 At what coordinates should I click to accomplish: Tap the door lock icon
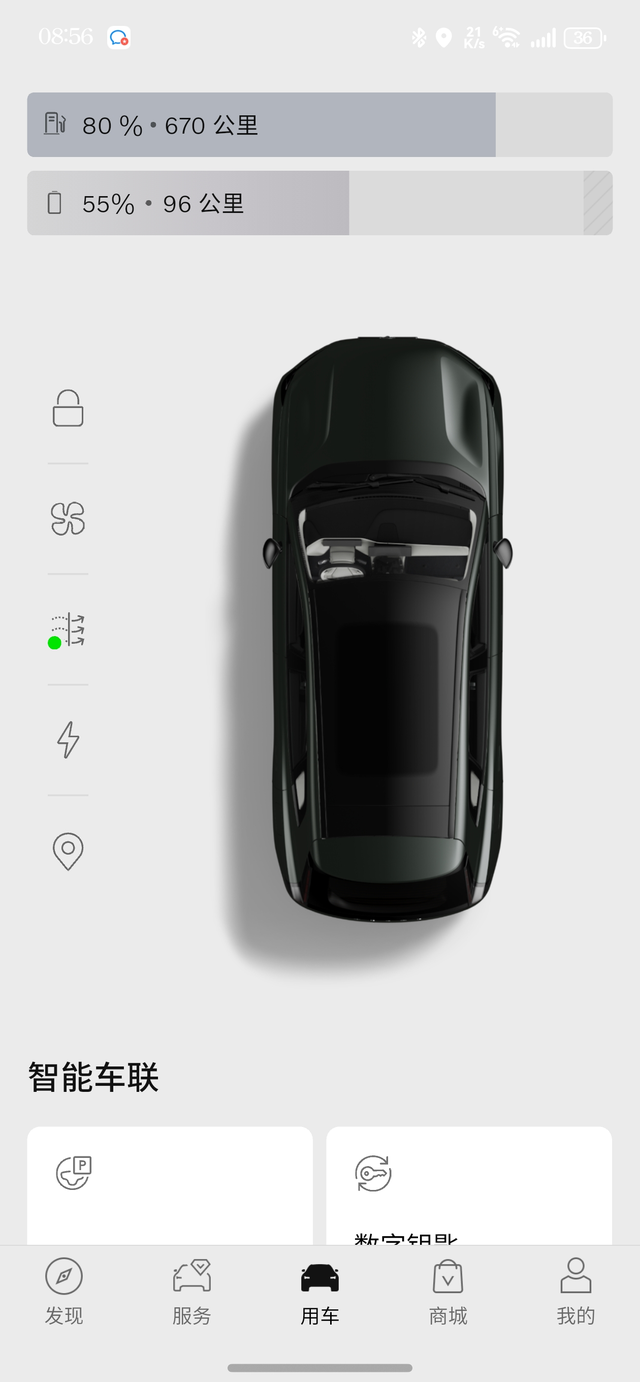tap(68, 408)
